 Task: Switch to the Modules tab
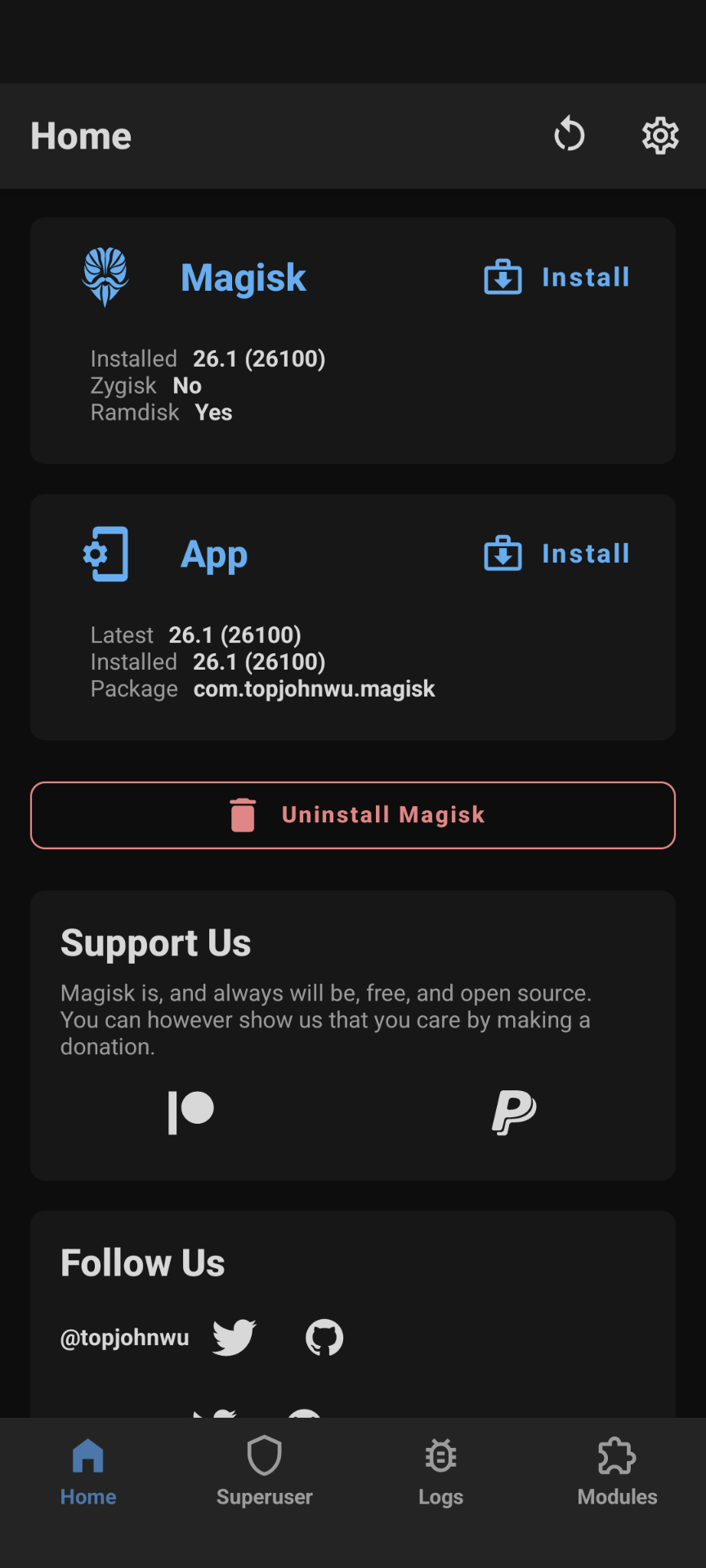[618, 1472]
